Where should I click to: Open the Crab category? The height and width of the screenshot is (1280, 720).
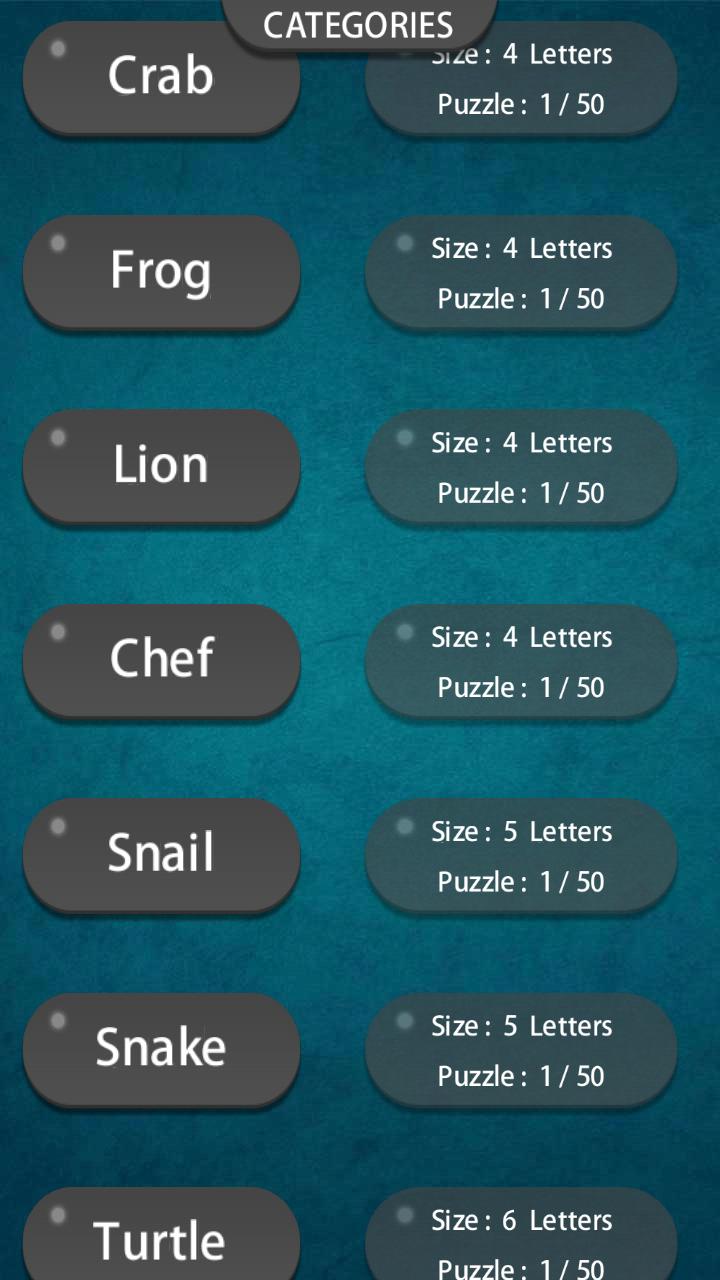point(161,76)
